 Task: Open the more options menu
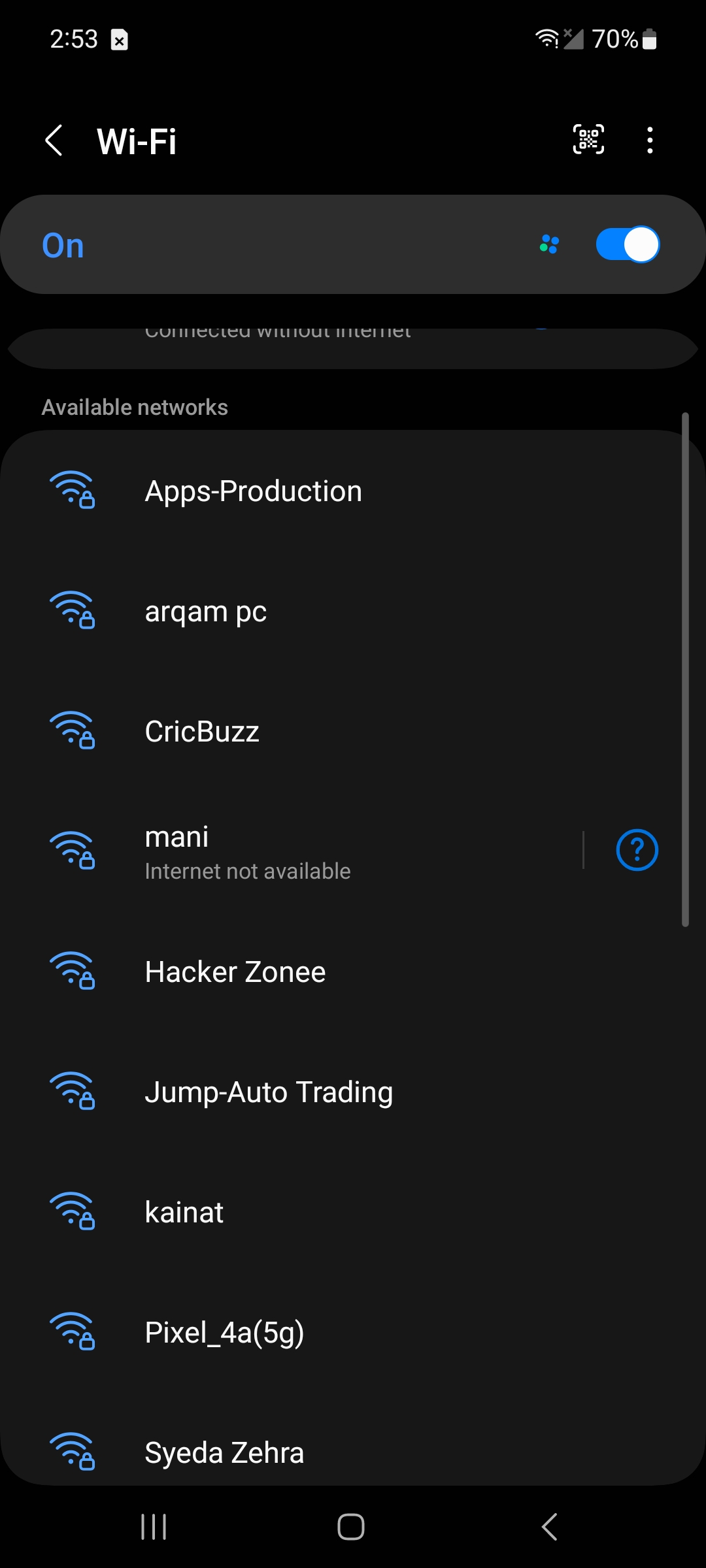click(649, 140)
